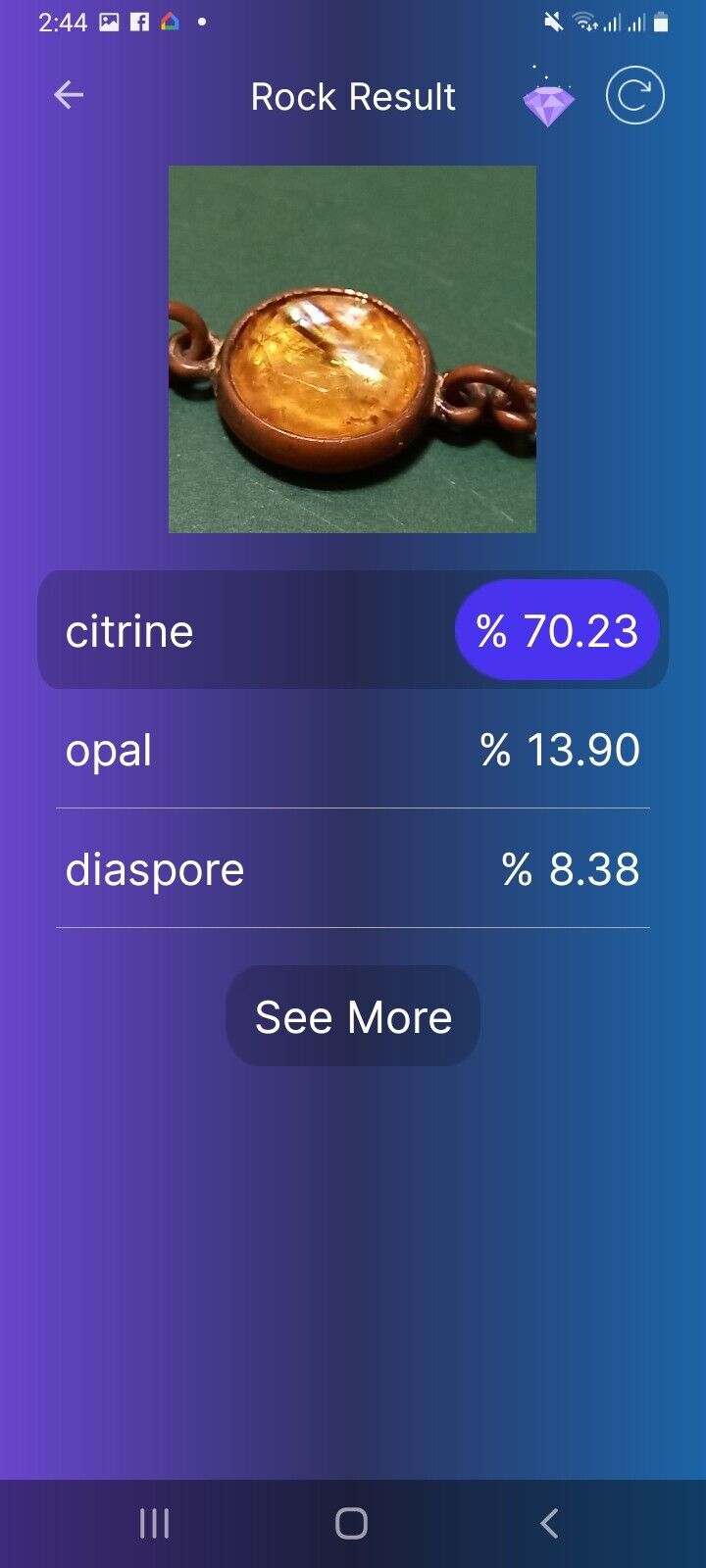View the scanned rock photo
The image size is (706, 1568).
point(352,349)
